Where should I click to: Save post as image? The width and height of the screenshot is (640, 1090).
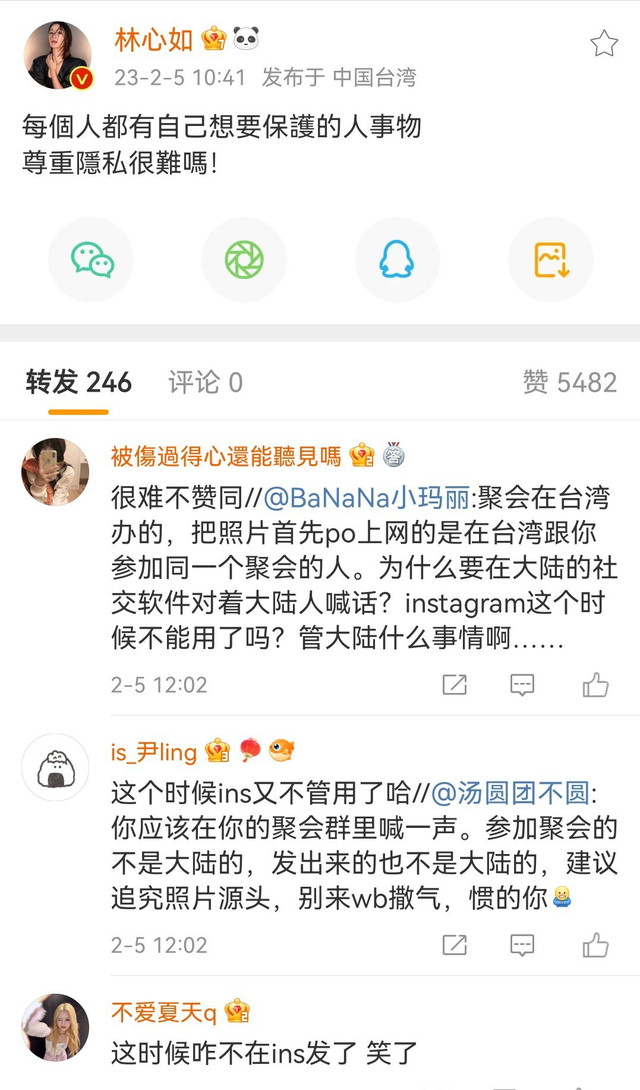(x=551, y=260)
